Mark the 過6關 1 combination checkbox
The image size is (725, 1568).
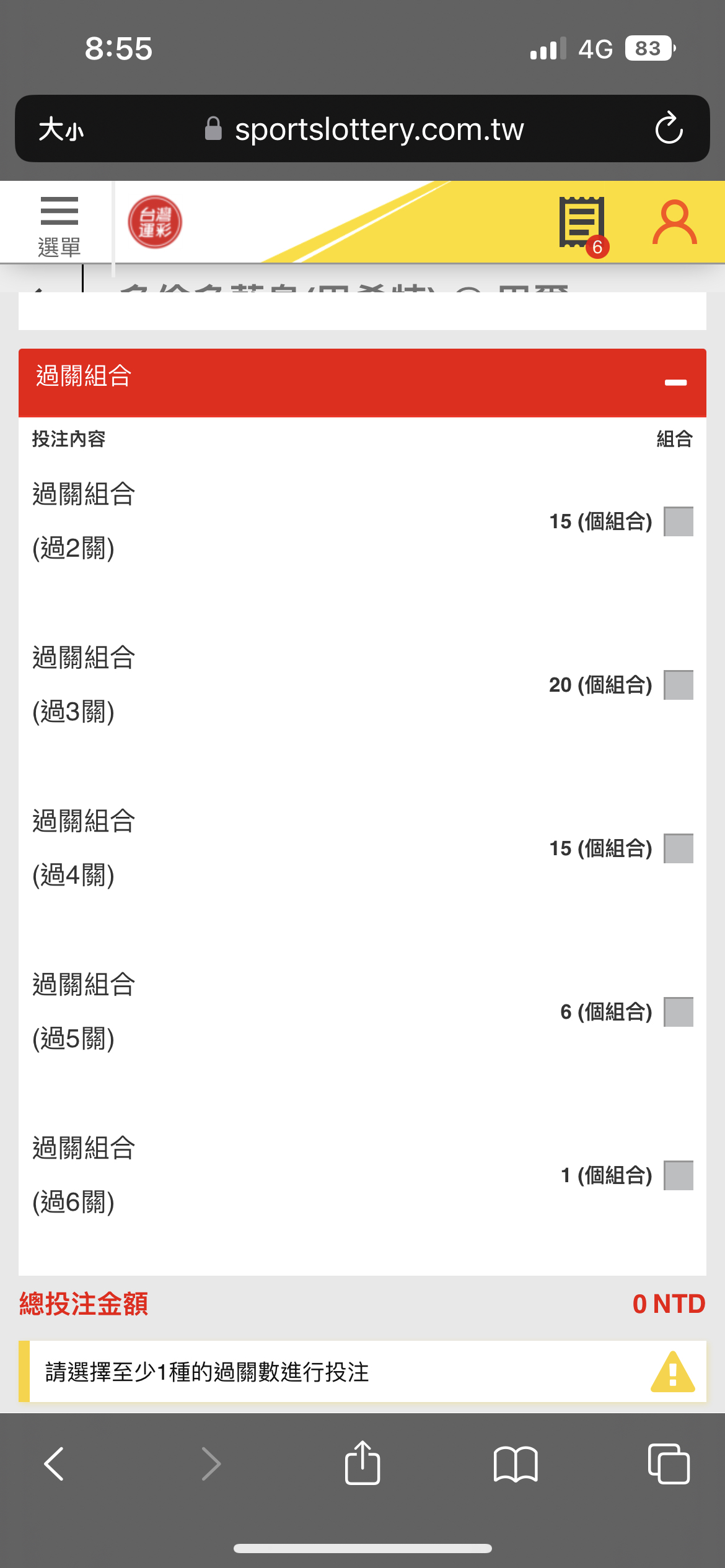pos(679,1175)
